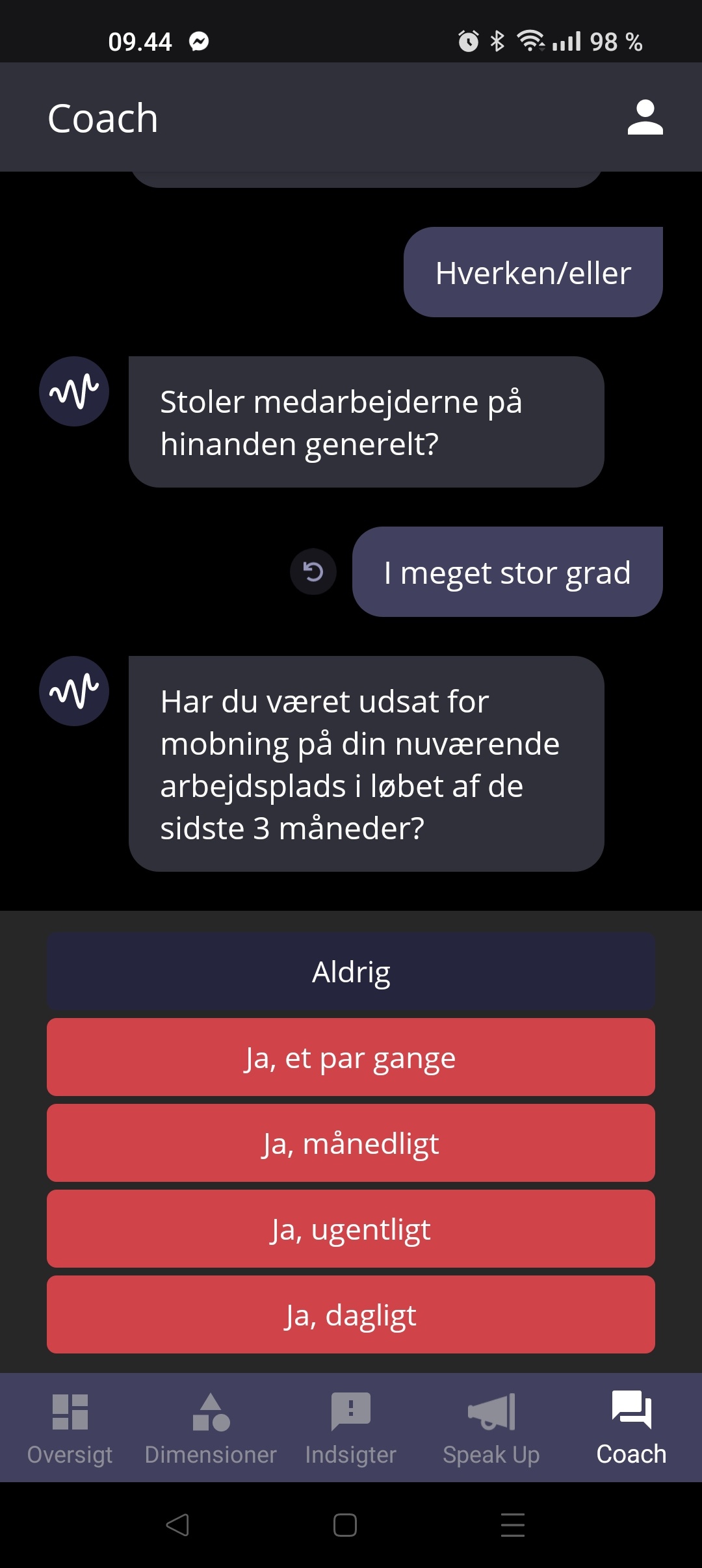702x1568 pixels.
Task: Pick "Ja, ugentligt" as the reply
Action: [351, 1229]
